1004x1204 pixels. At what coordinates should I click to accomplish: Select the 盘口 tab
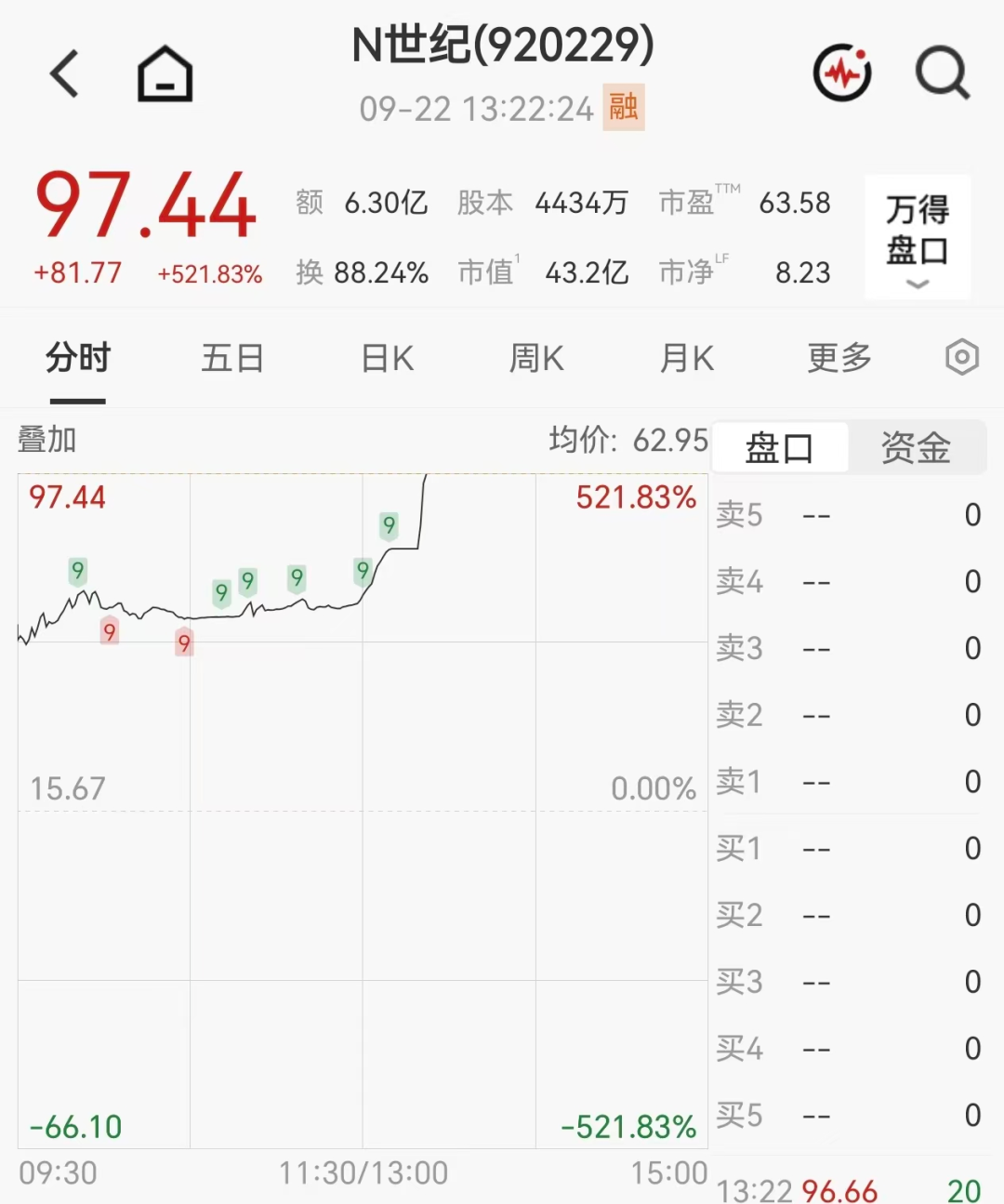click(780, 448)
